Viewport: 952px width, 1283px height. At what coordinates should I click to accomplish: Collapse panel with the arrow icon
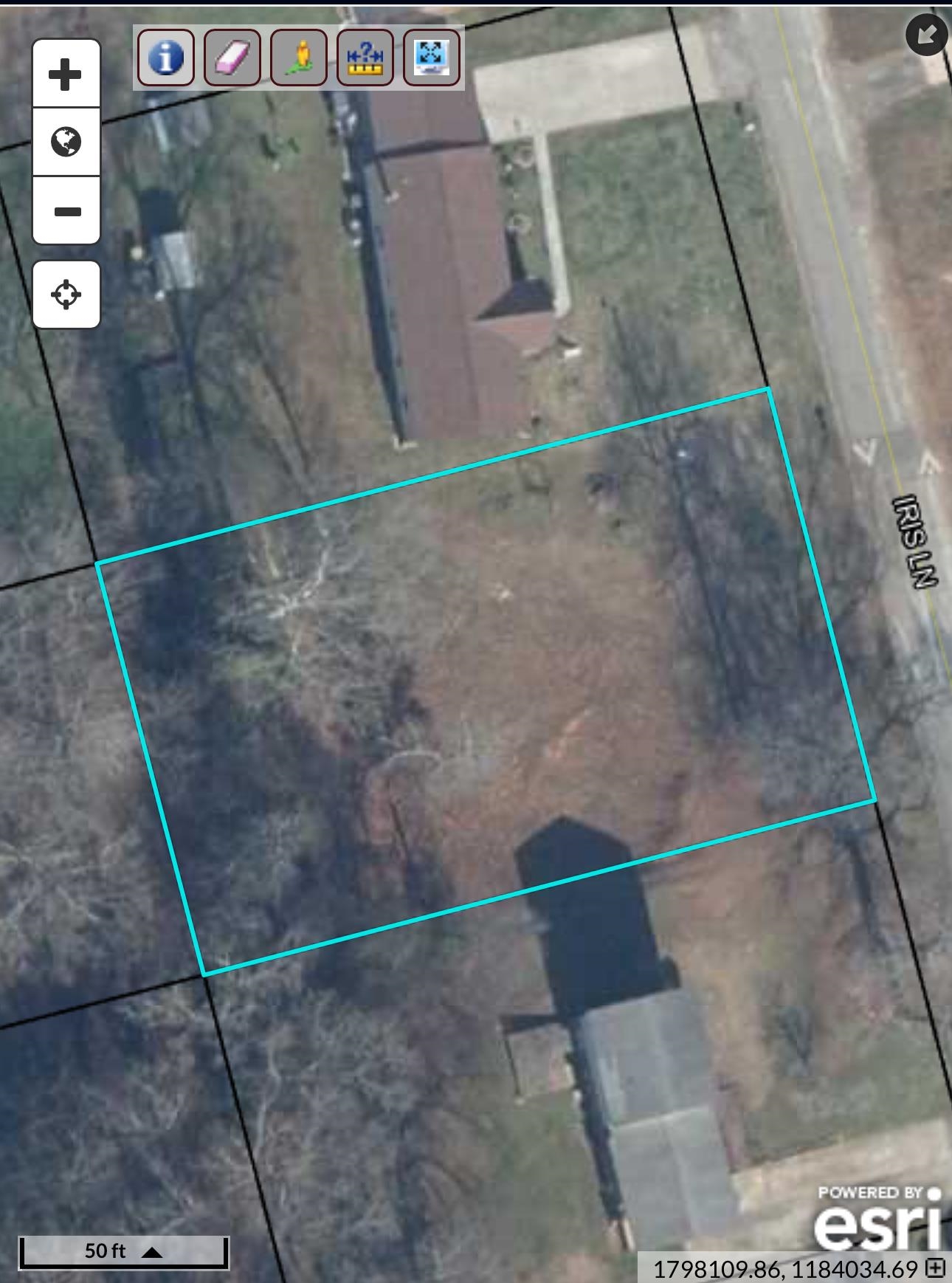coord(927,34)
